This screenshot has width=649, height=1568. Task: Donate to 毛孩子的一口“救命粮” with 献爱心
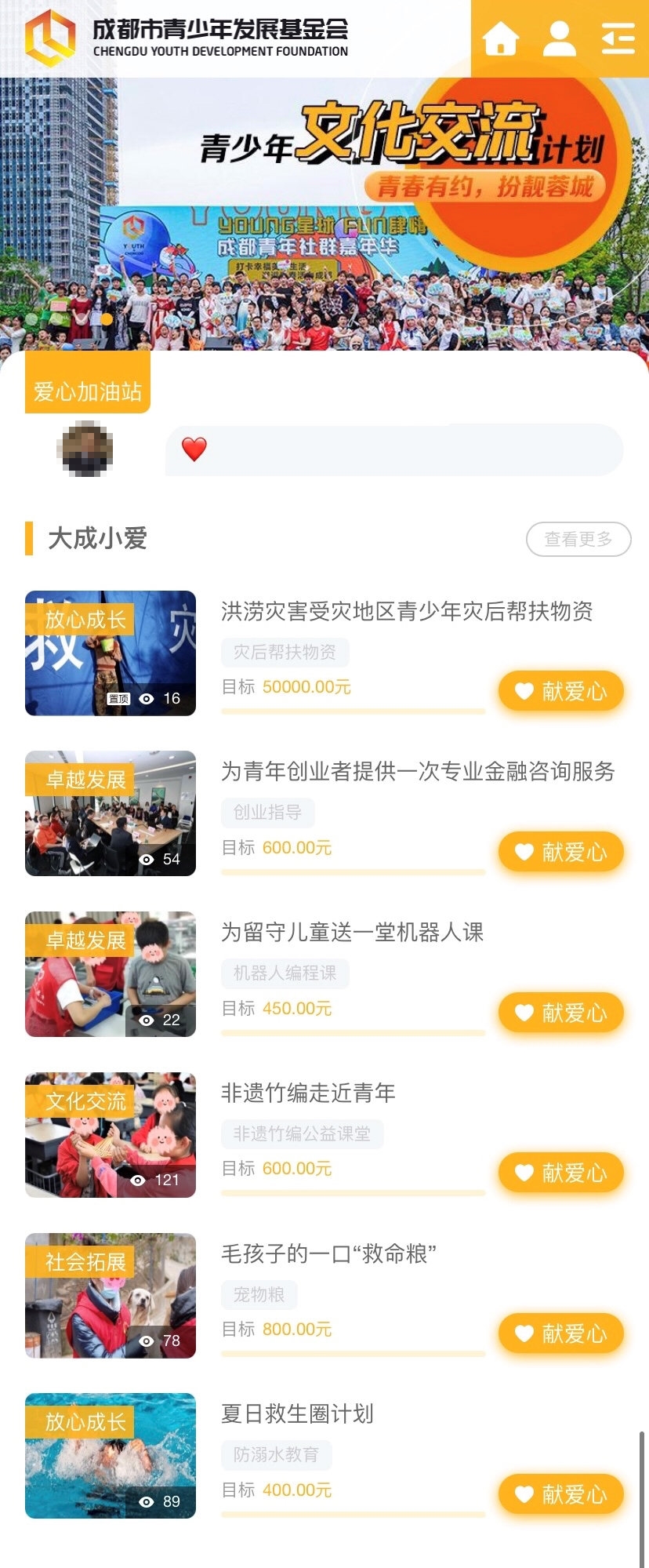[561, 1333]
